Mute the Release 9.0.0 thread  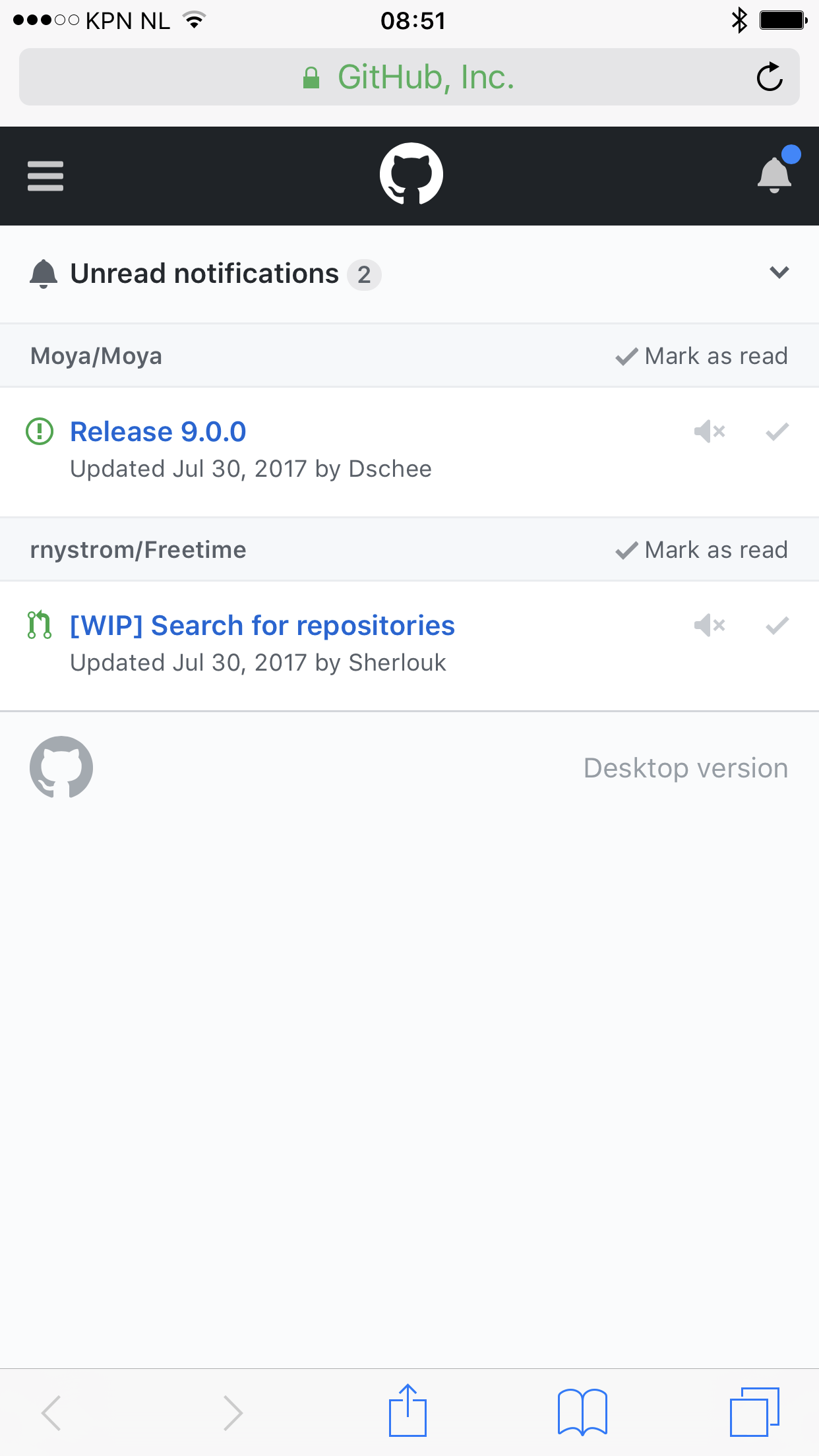(710, 432)
